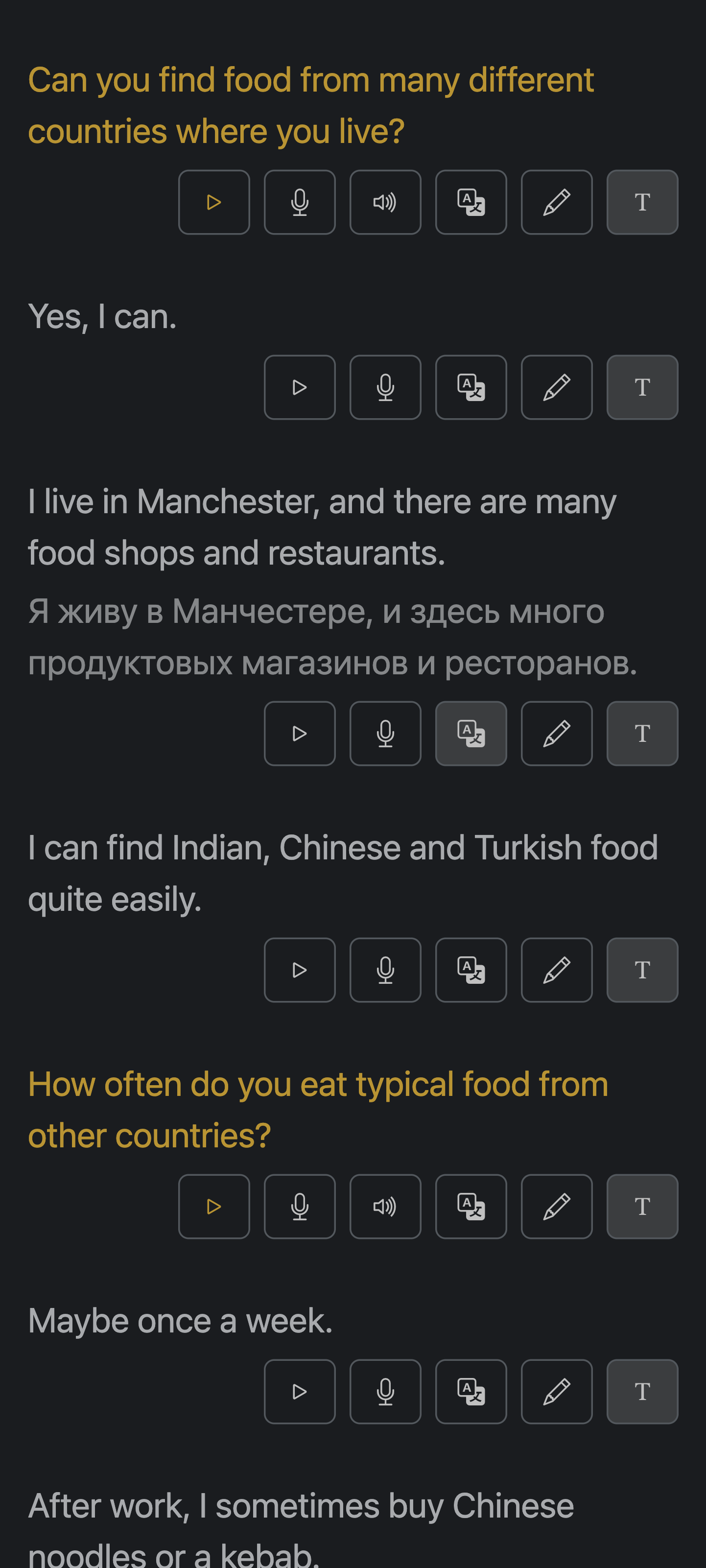
Task: Hide the Russian translation of the Manchester sentence
Action: pyautogui.click(x=471, y=734)
